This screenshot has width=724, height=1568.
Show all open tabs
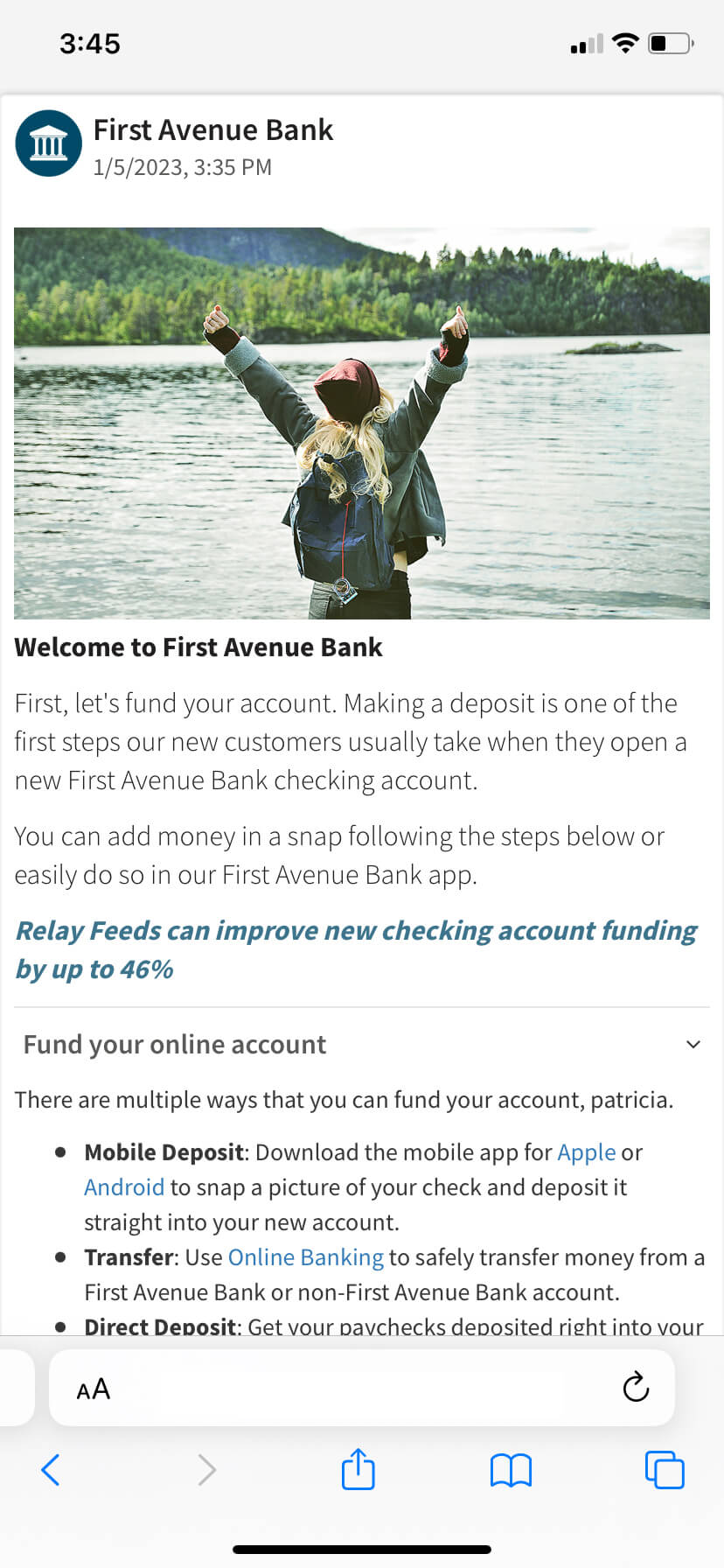pyautogui.click(x=665, y=1470)
